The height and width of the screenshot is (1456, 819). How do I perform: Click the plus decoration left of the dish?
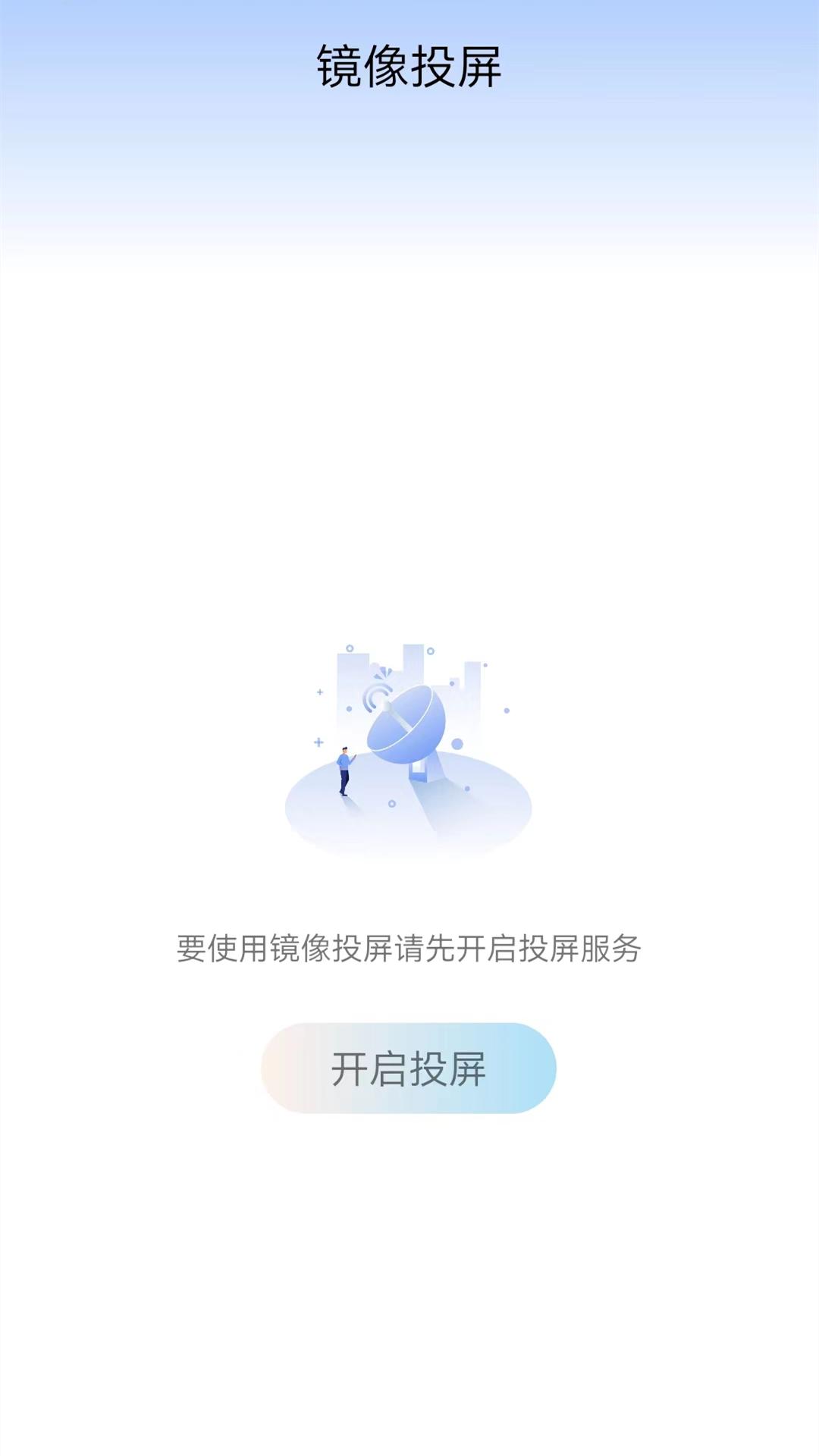tap(318, 692)
